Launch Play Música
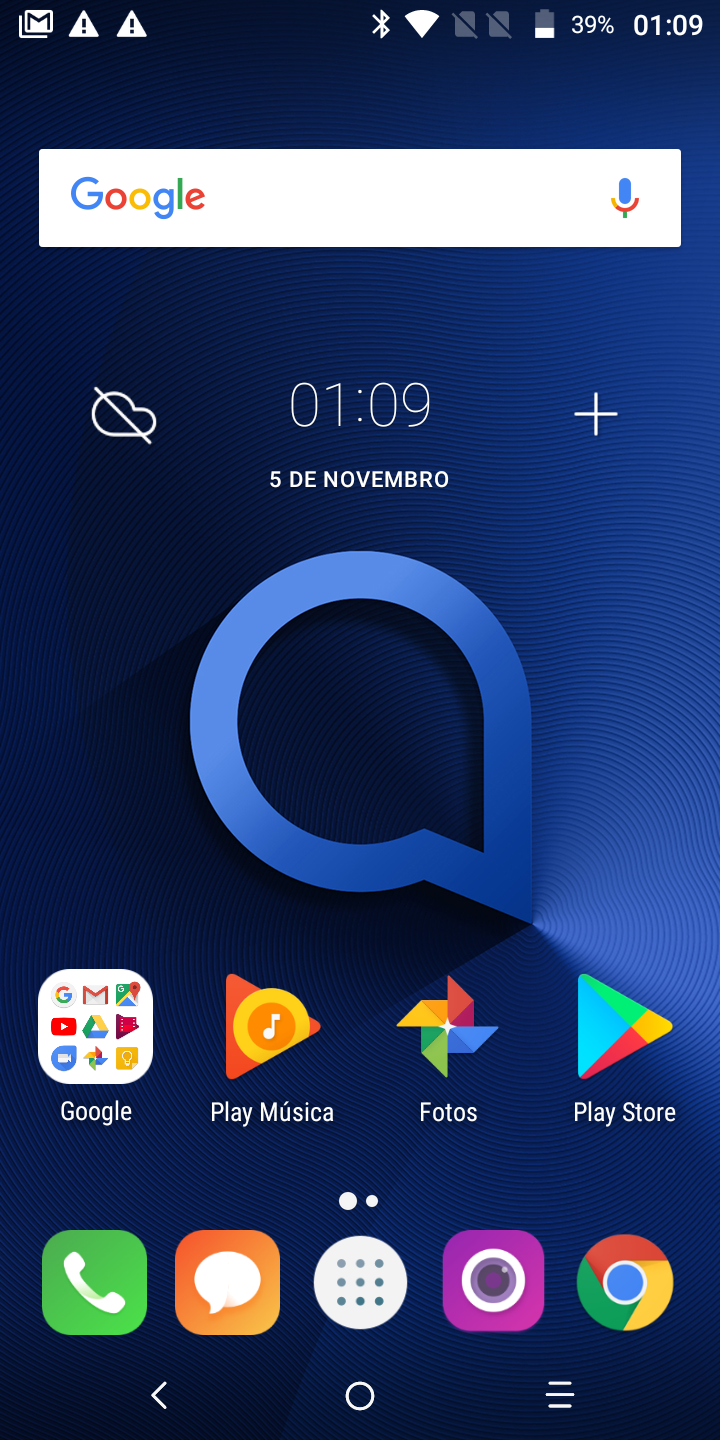This screenshot has height=1440, width=720. point(272,1027)
